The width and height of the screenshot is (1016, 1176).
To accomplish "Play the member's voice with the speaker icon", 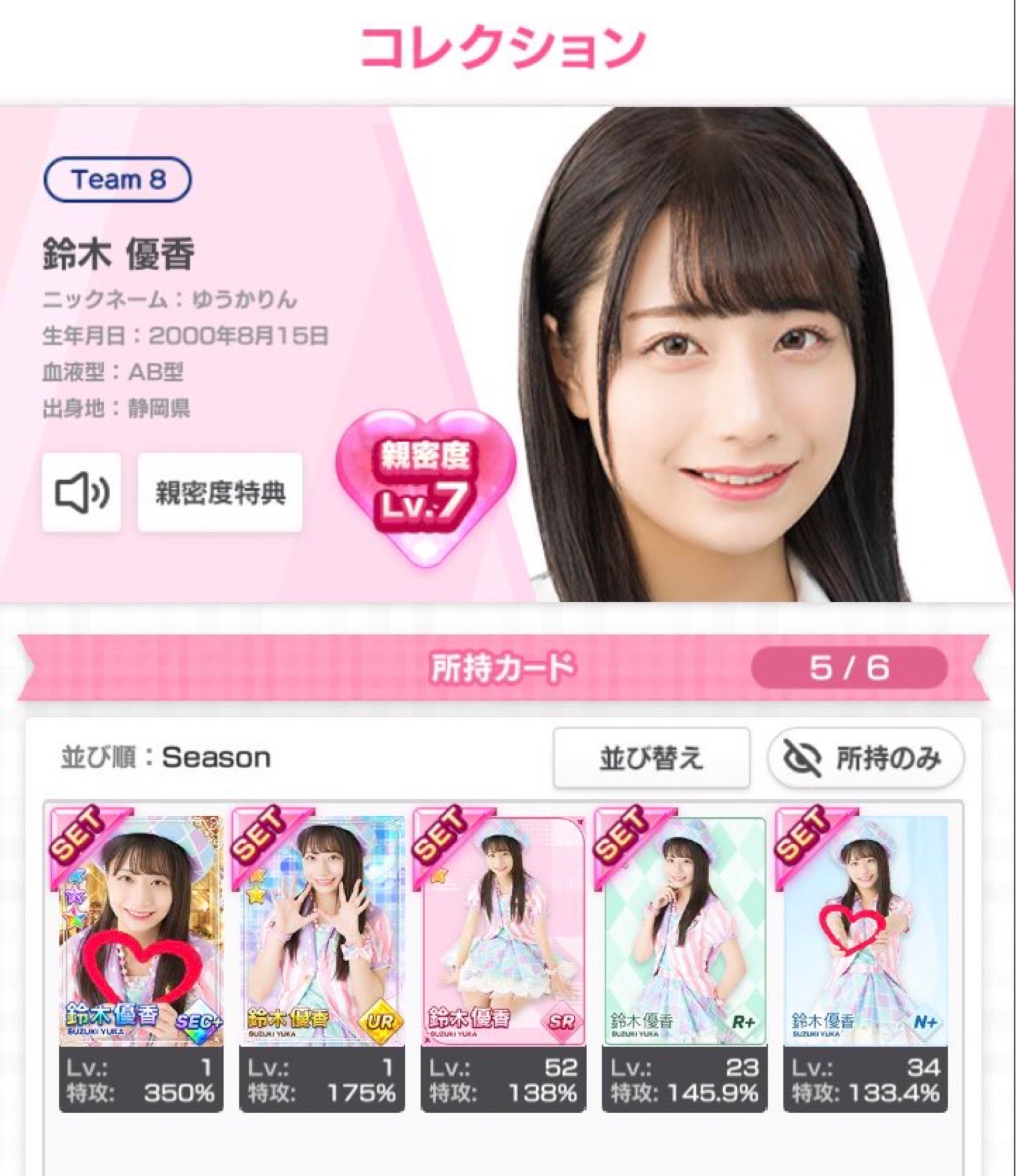I will (x=81, y=492).
